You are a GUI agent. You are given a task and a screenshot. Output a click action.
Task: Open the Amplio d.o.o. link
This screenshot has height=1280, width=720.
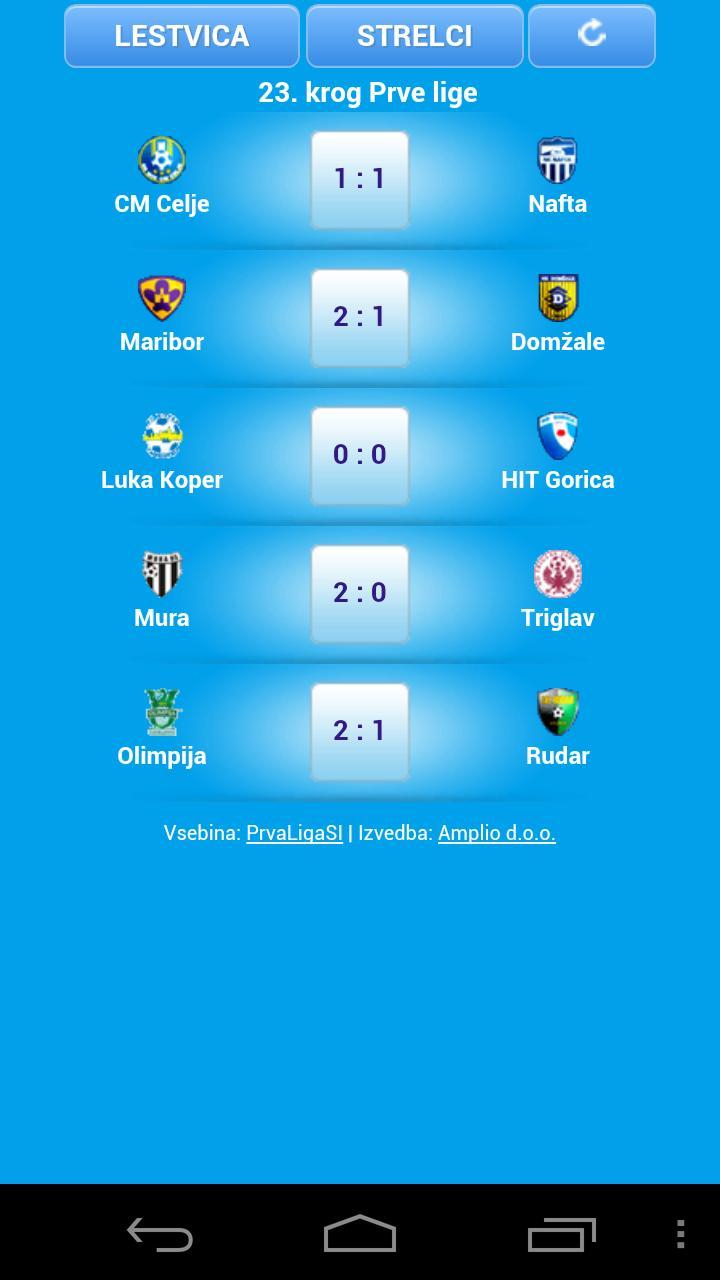point(496,831)
